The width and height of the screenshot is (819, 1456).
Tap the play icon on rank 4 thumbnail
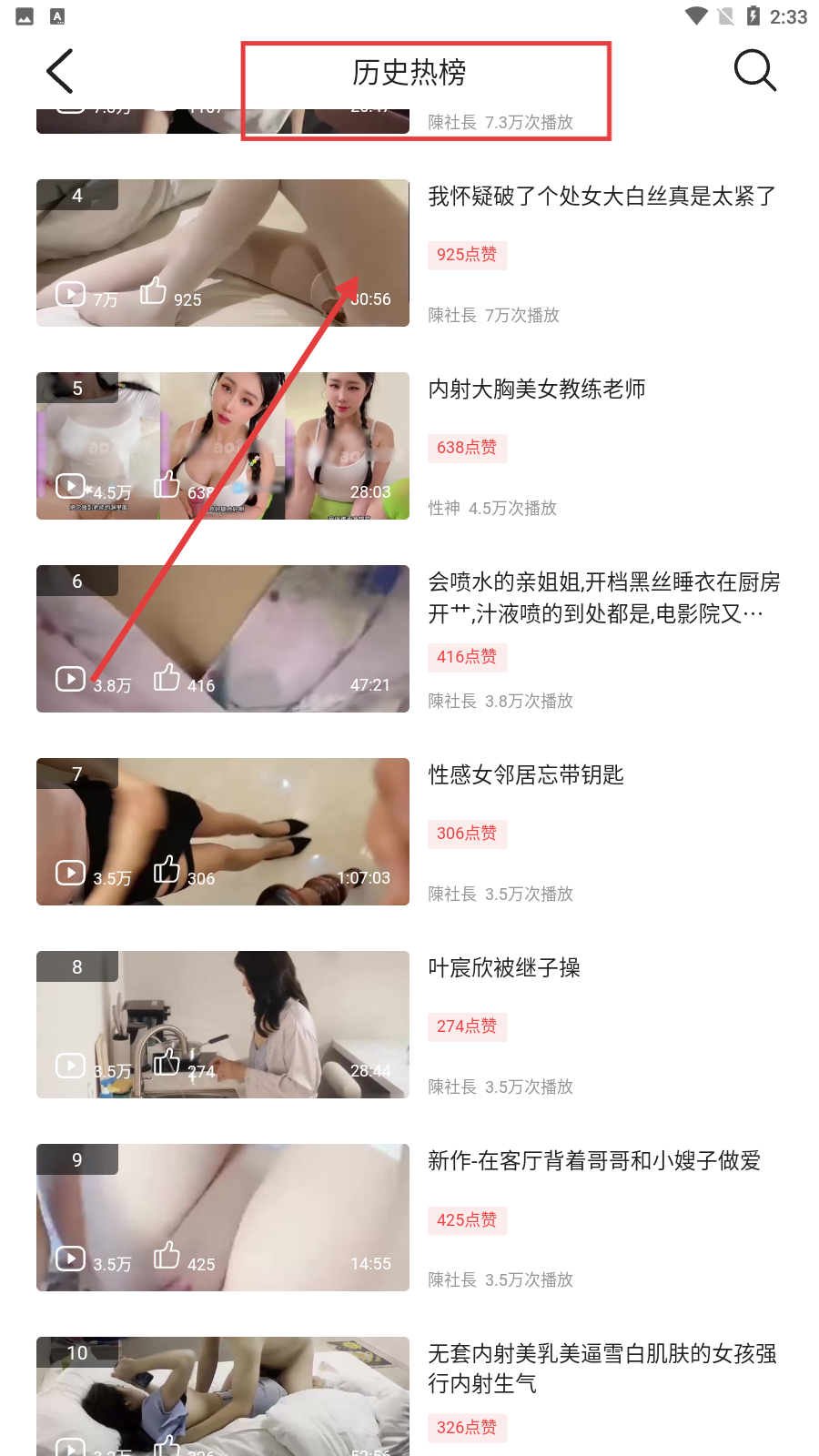coord(70,294)
